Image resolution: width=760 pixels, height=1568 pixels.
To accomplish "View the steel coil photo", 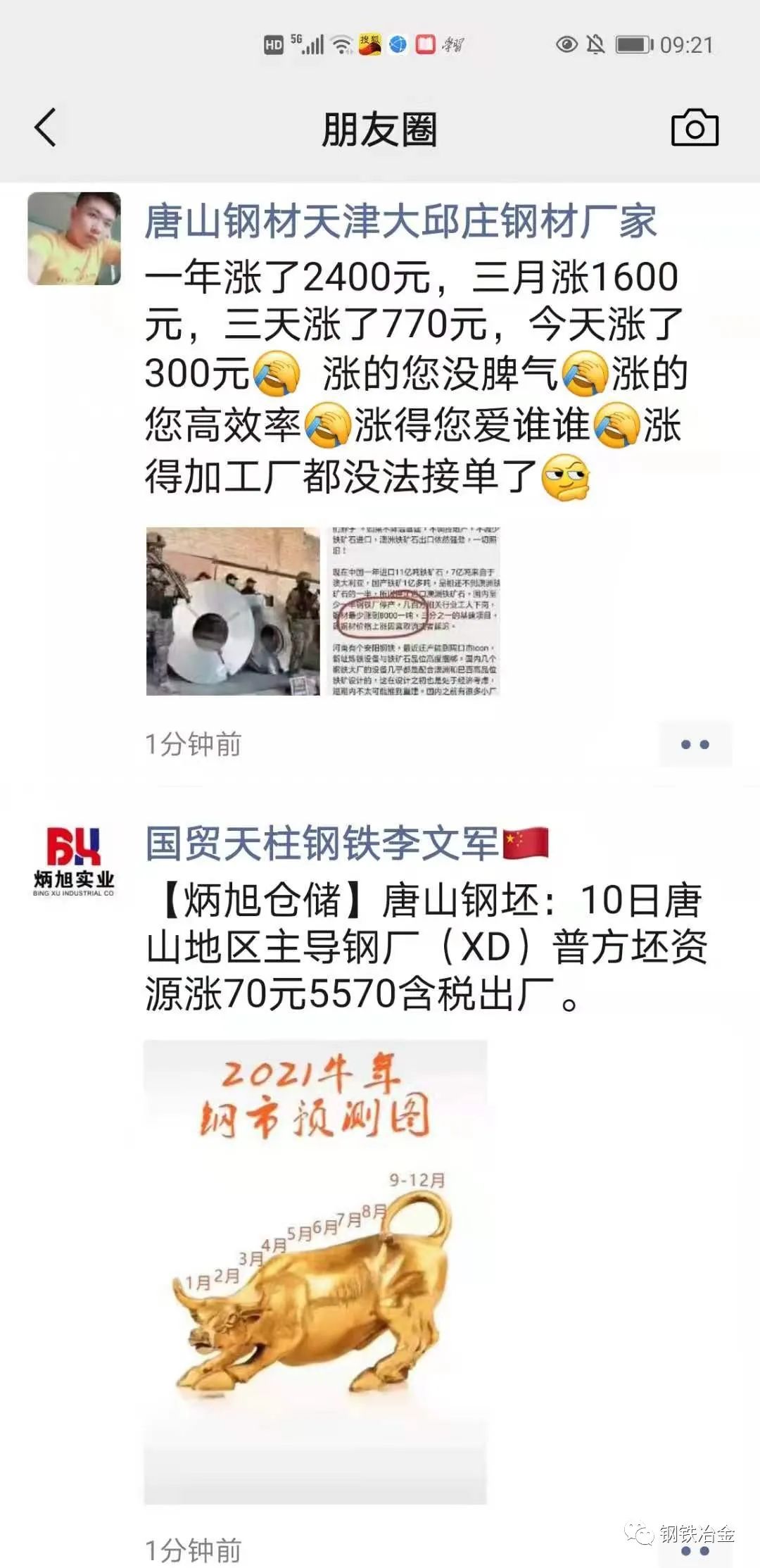I will coord(233,610).
